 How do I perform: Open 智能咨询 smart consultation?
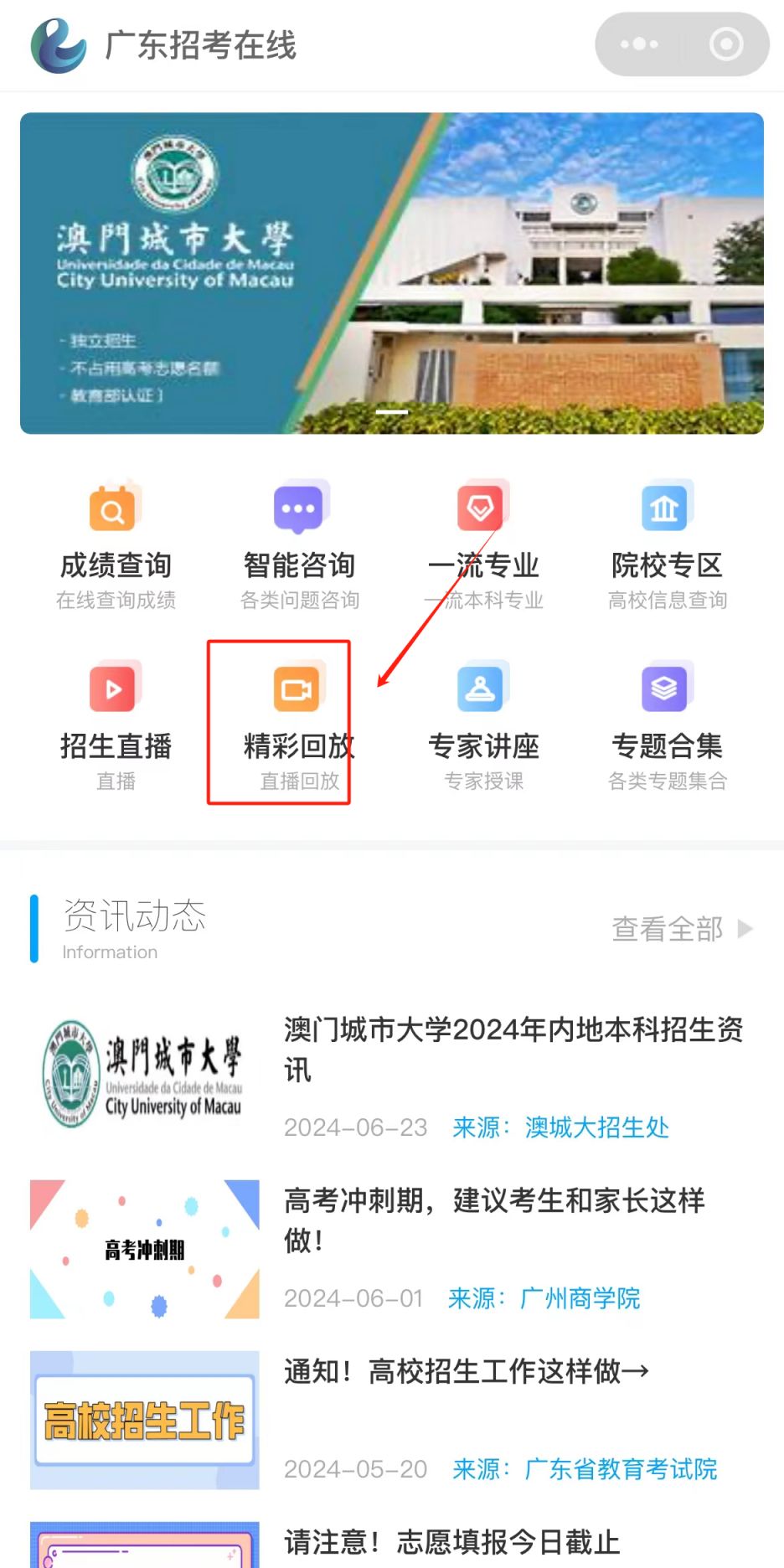click(x=300, y=546)
